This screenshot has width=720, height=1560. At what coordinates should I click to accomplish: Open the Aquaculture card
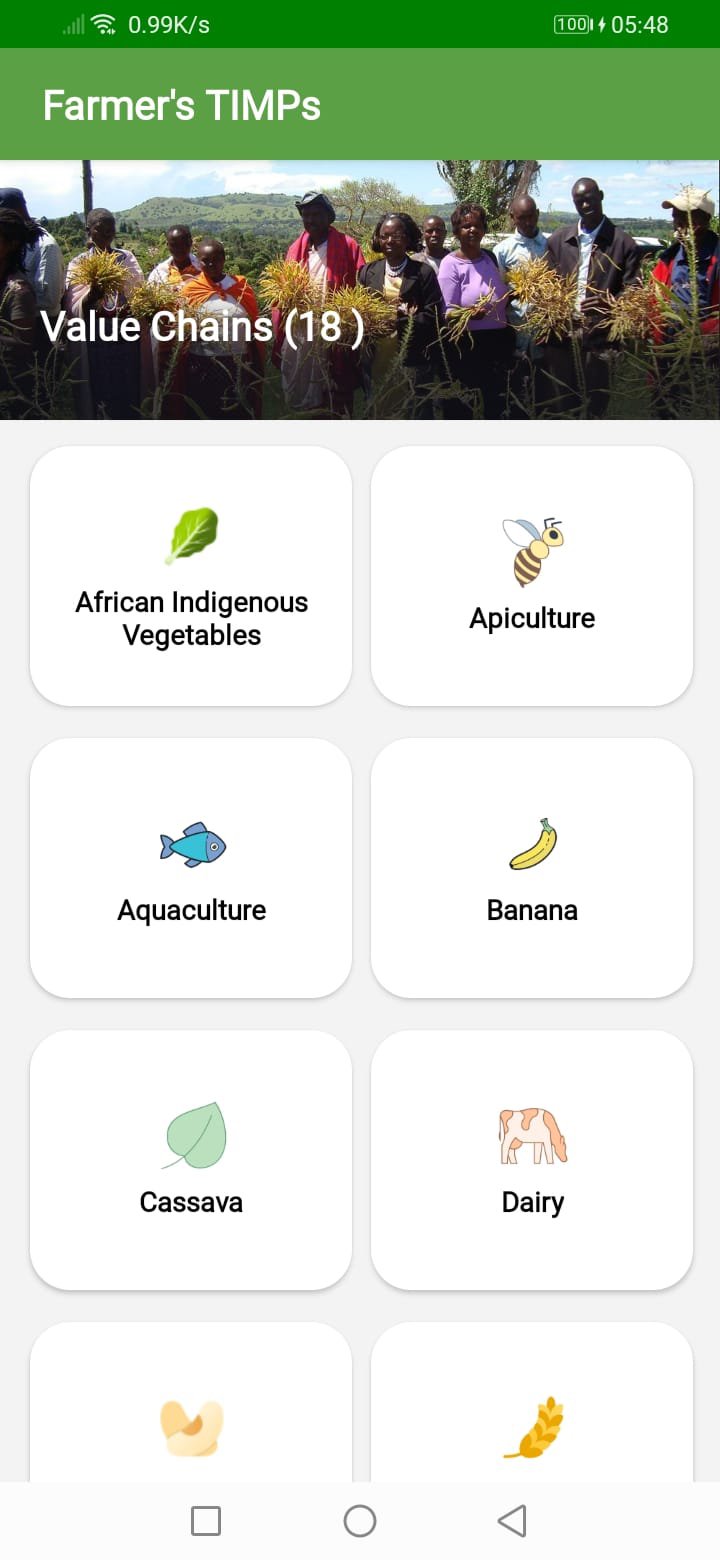(x=191, y=868)
